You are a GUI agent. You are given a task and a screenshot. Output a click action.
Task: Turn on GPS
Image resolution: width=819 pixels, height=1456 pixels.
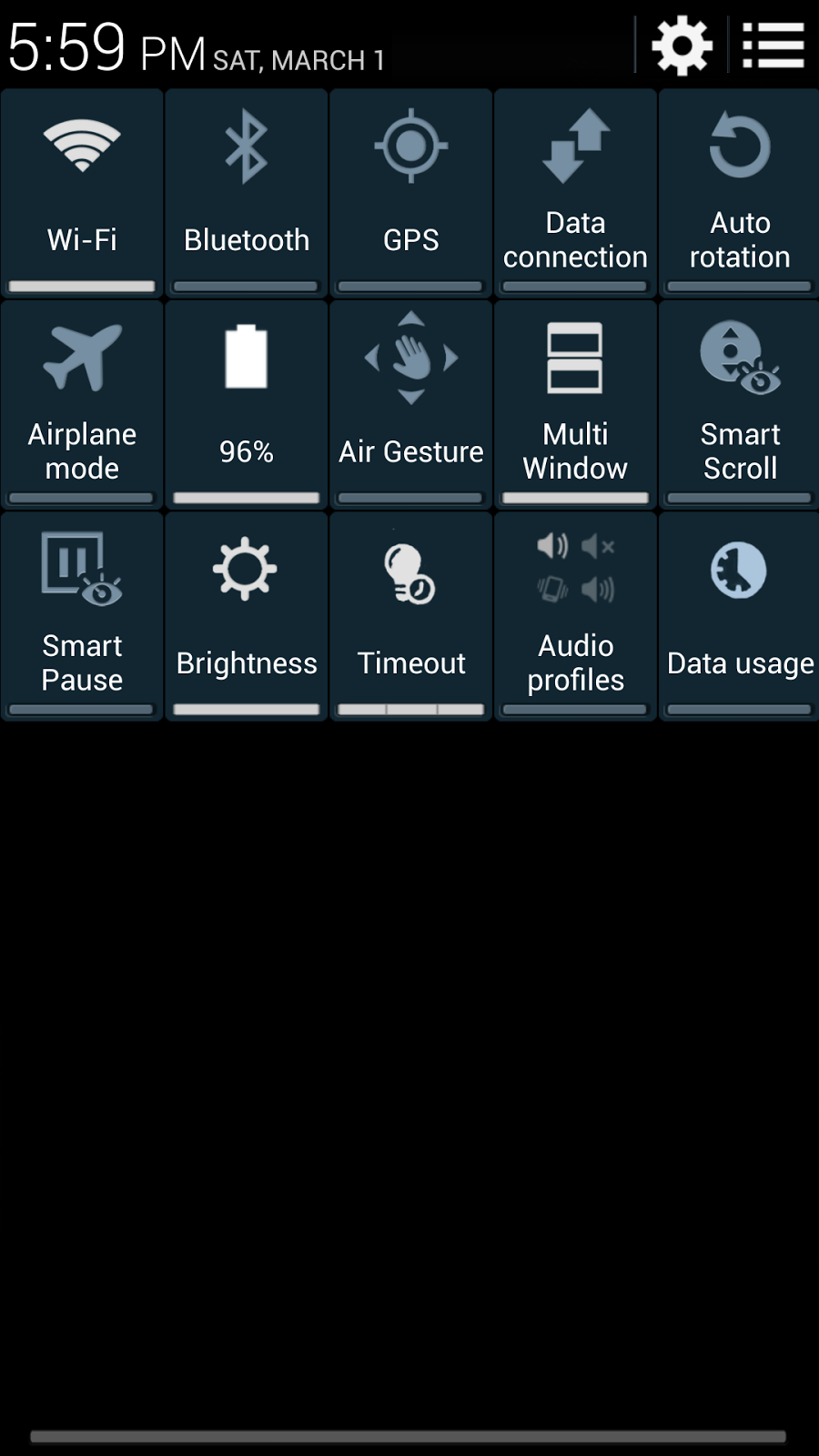coord(411,193)
